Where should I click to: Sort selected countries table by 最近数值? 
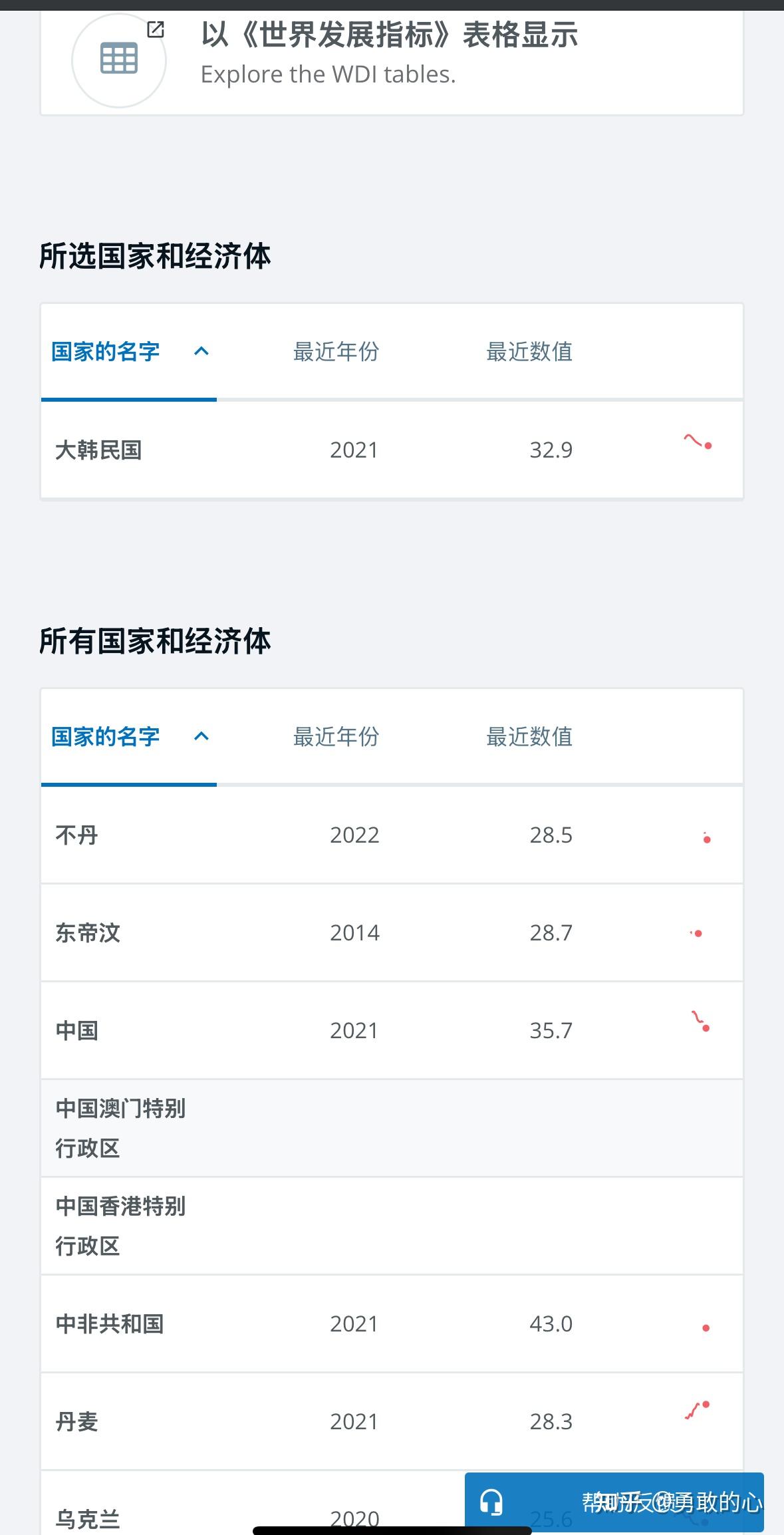(x=529, y=352)
